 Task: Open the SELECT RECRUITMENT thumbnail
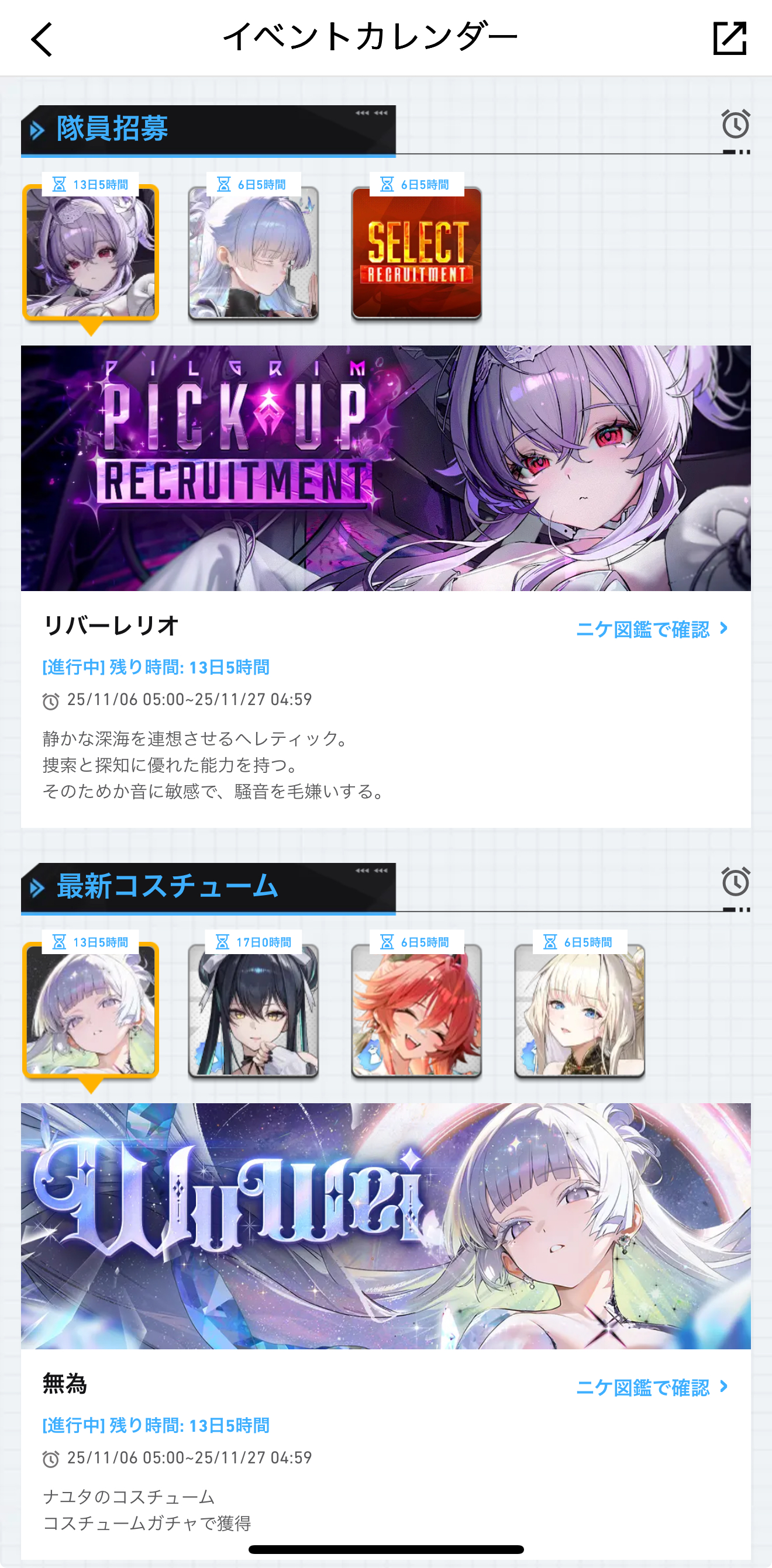pyautogui.click(x=416, y=253)
